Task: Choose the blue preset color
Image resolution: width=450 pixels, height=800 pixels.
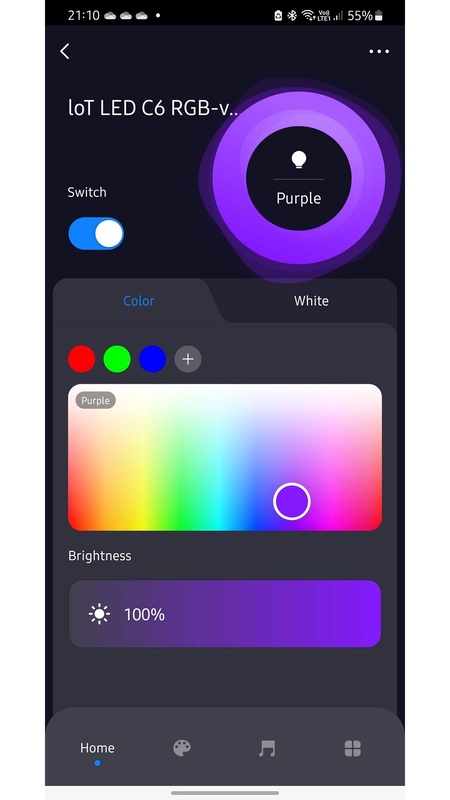Action: (x=153, y=359)
